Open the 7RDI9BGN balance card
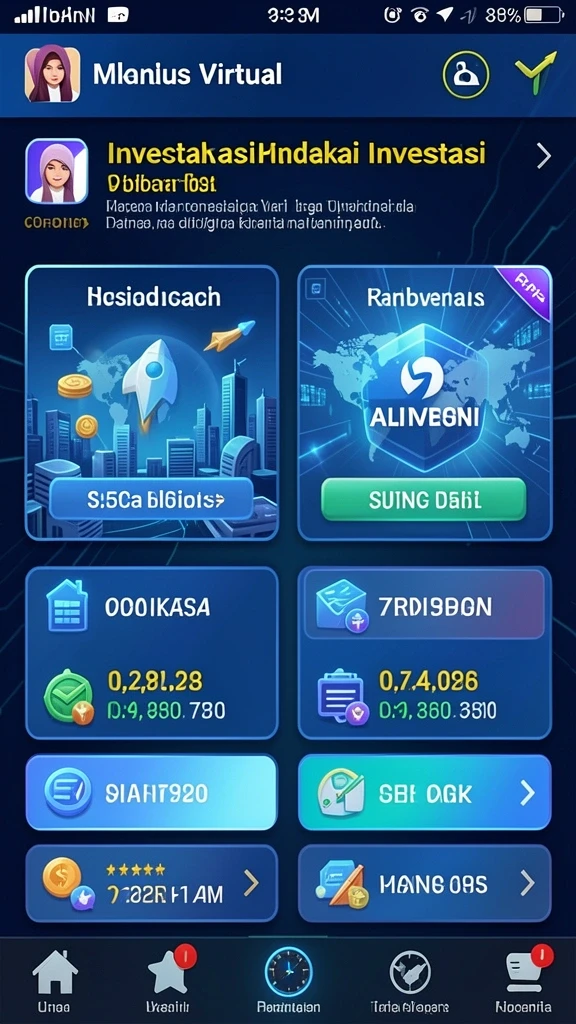 click(424, 653)
